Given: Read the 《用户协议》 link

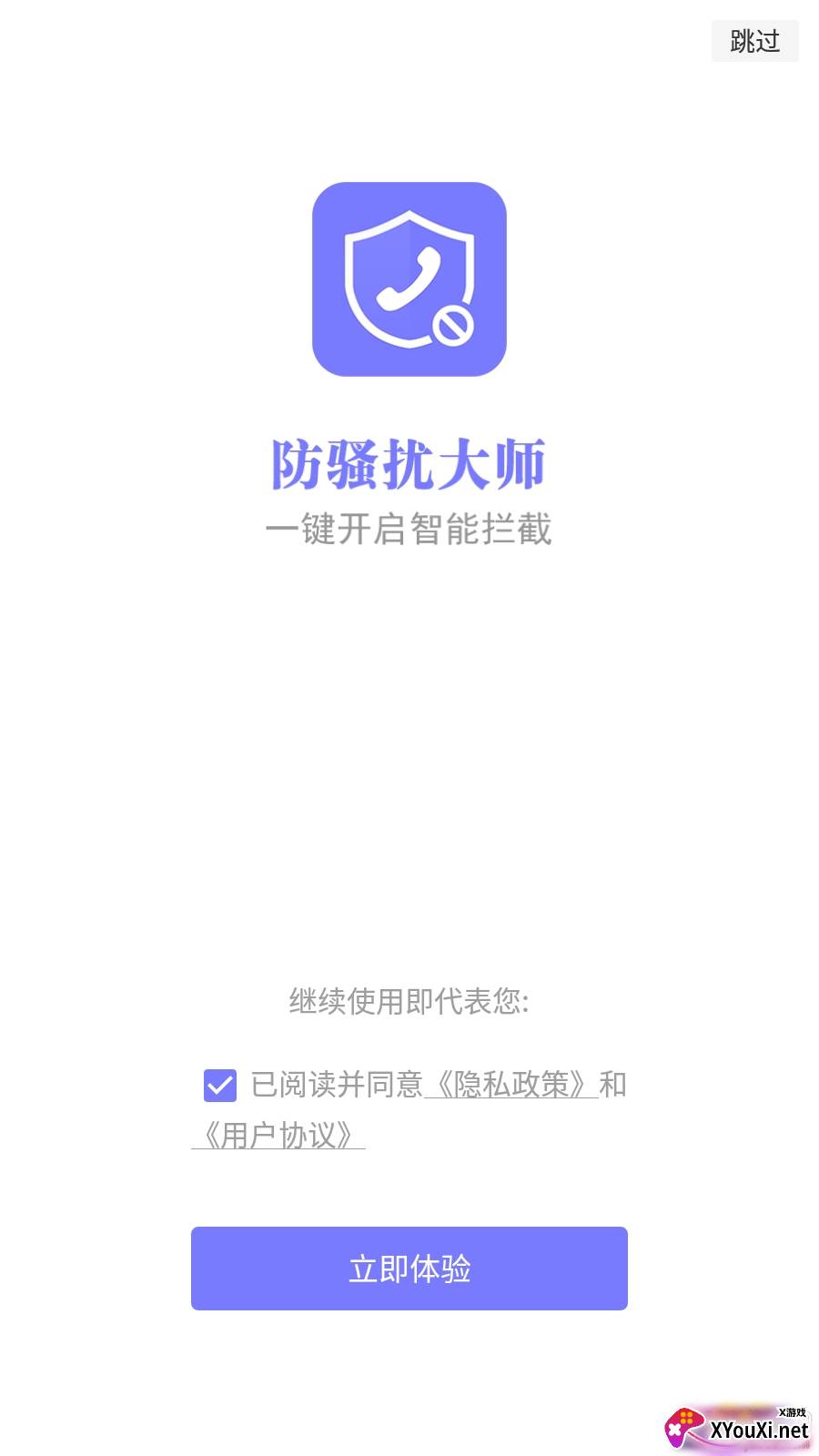Looking at the screenshot, I should click(278, 1136).
